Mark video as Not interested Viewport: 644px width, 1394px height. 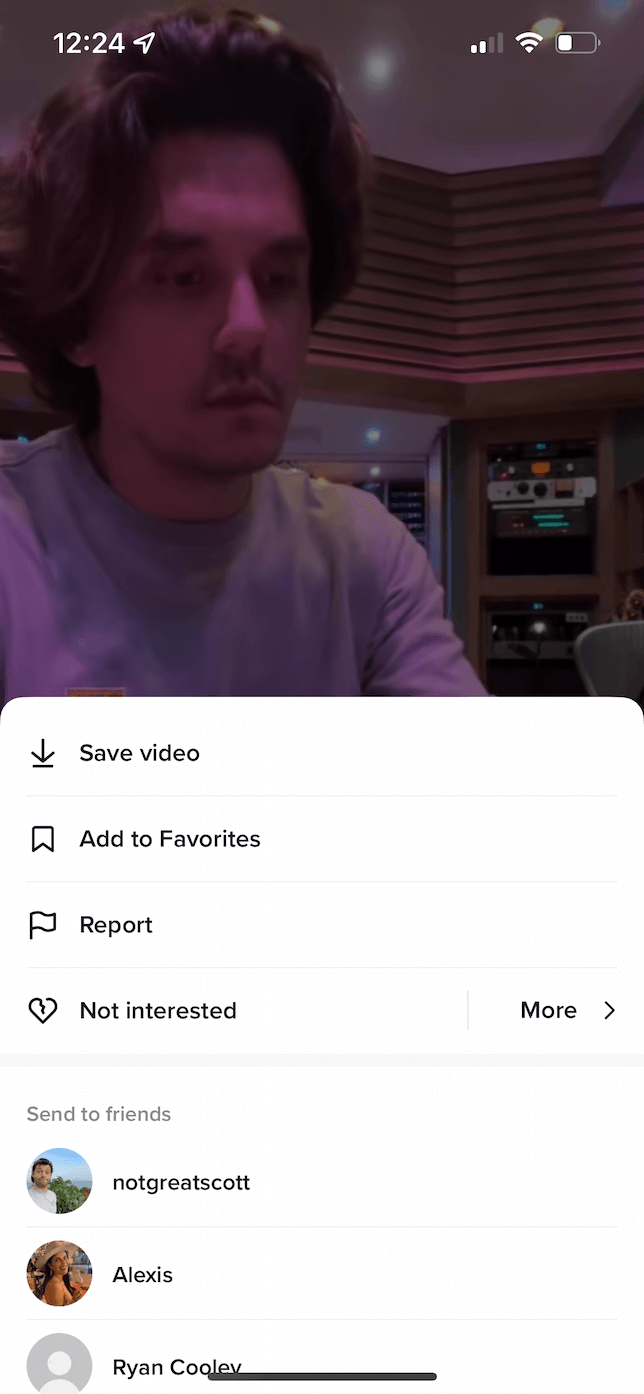(158, 1011)
